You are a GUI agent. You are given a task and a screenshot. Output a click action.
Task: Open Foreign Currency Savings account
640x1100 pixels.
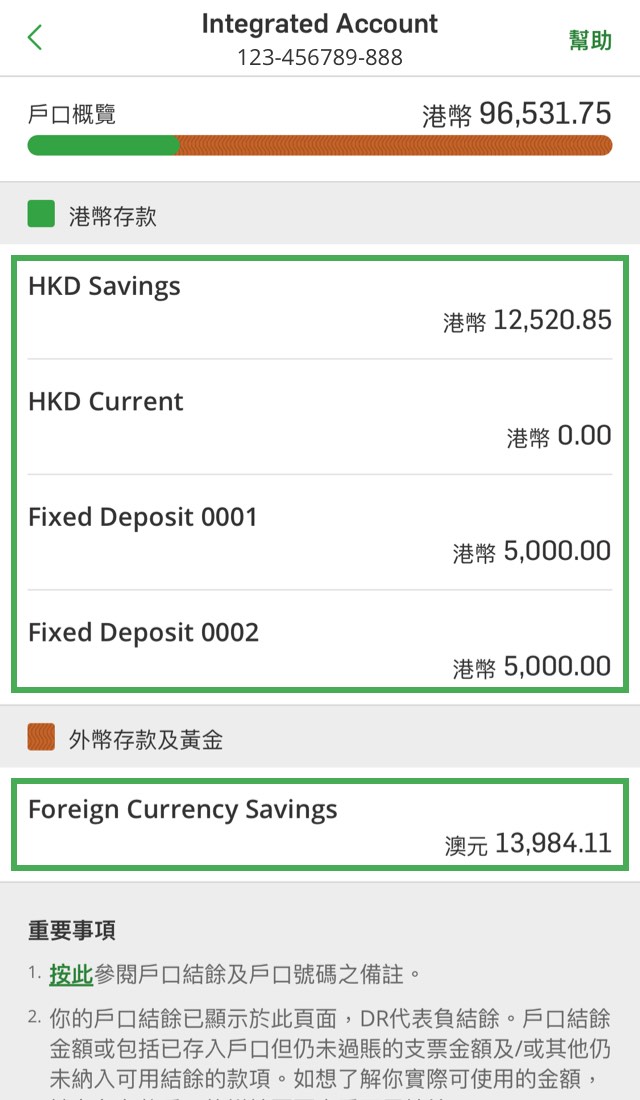(x=320, y=824)
